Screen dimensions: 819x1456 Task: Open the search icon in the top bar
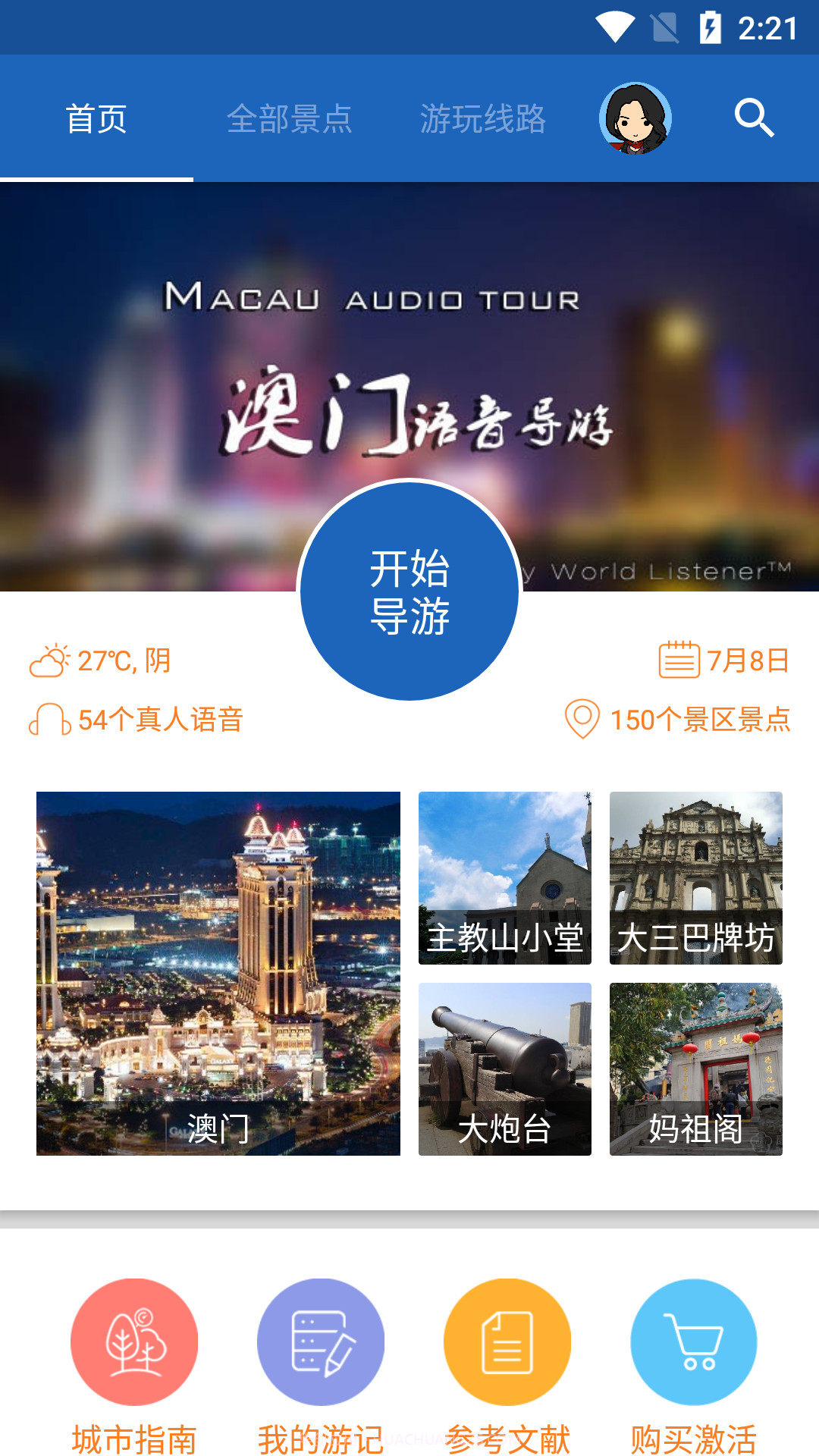753,118
